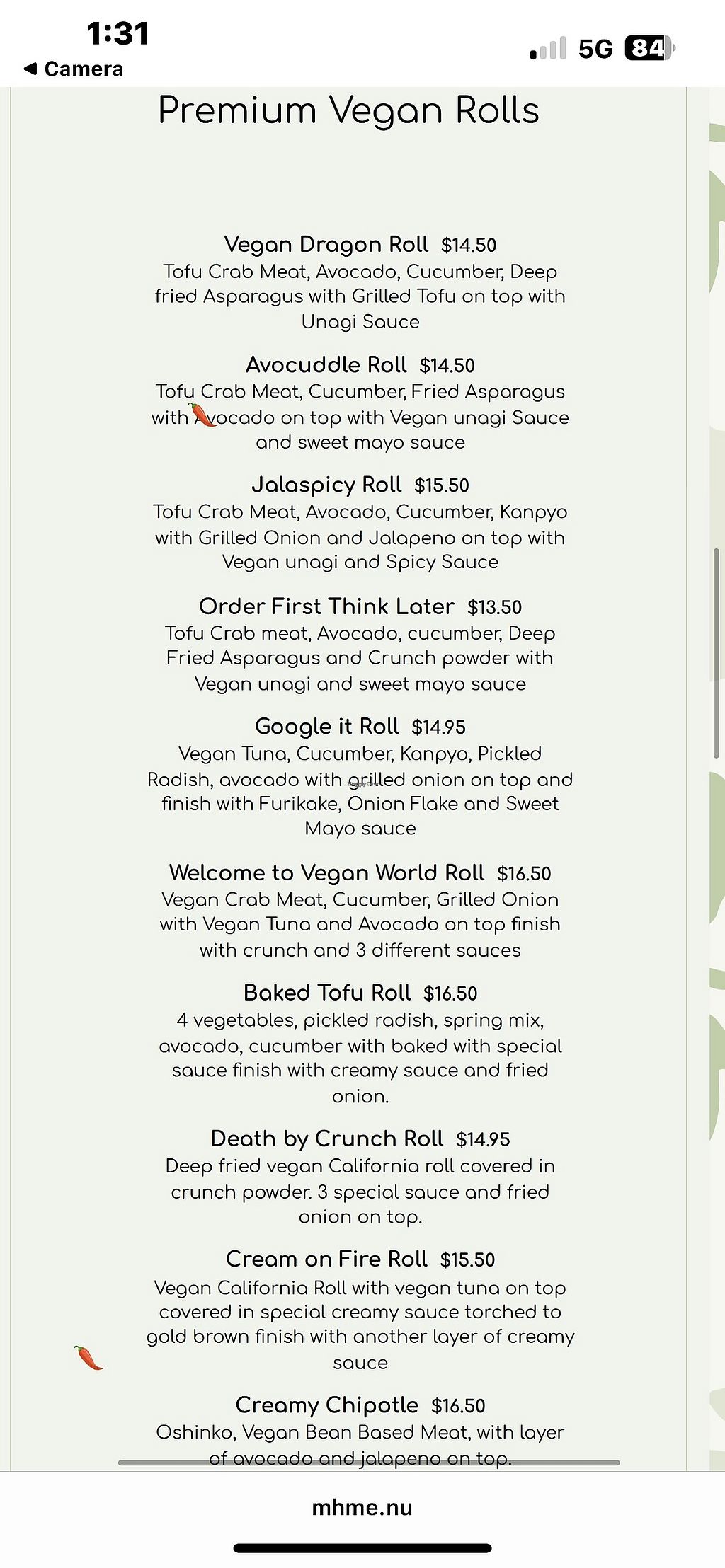Return to the Camera app
The width and height of the screenshot is (725, 1568).
point(74,69)
